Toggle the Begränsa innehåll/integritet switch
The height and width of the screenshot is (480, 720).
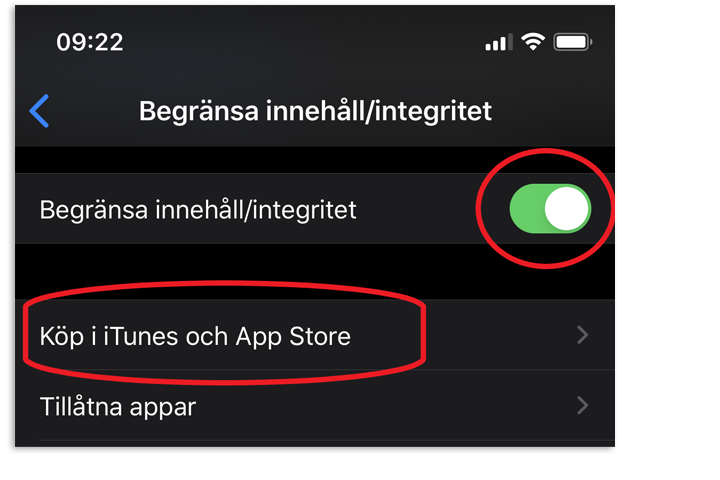point(550,209)
